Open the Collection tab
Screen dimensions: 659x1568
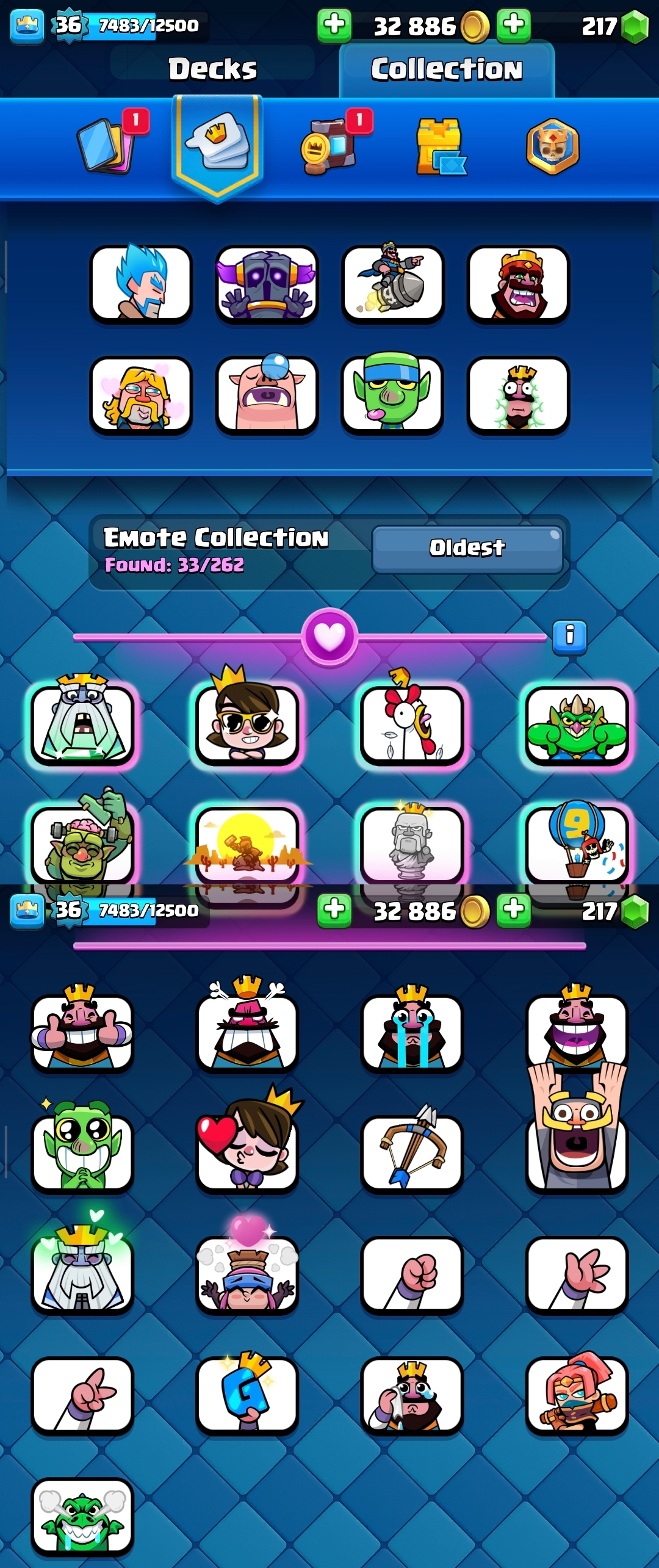tap(447, 68)
